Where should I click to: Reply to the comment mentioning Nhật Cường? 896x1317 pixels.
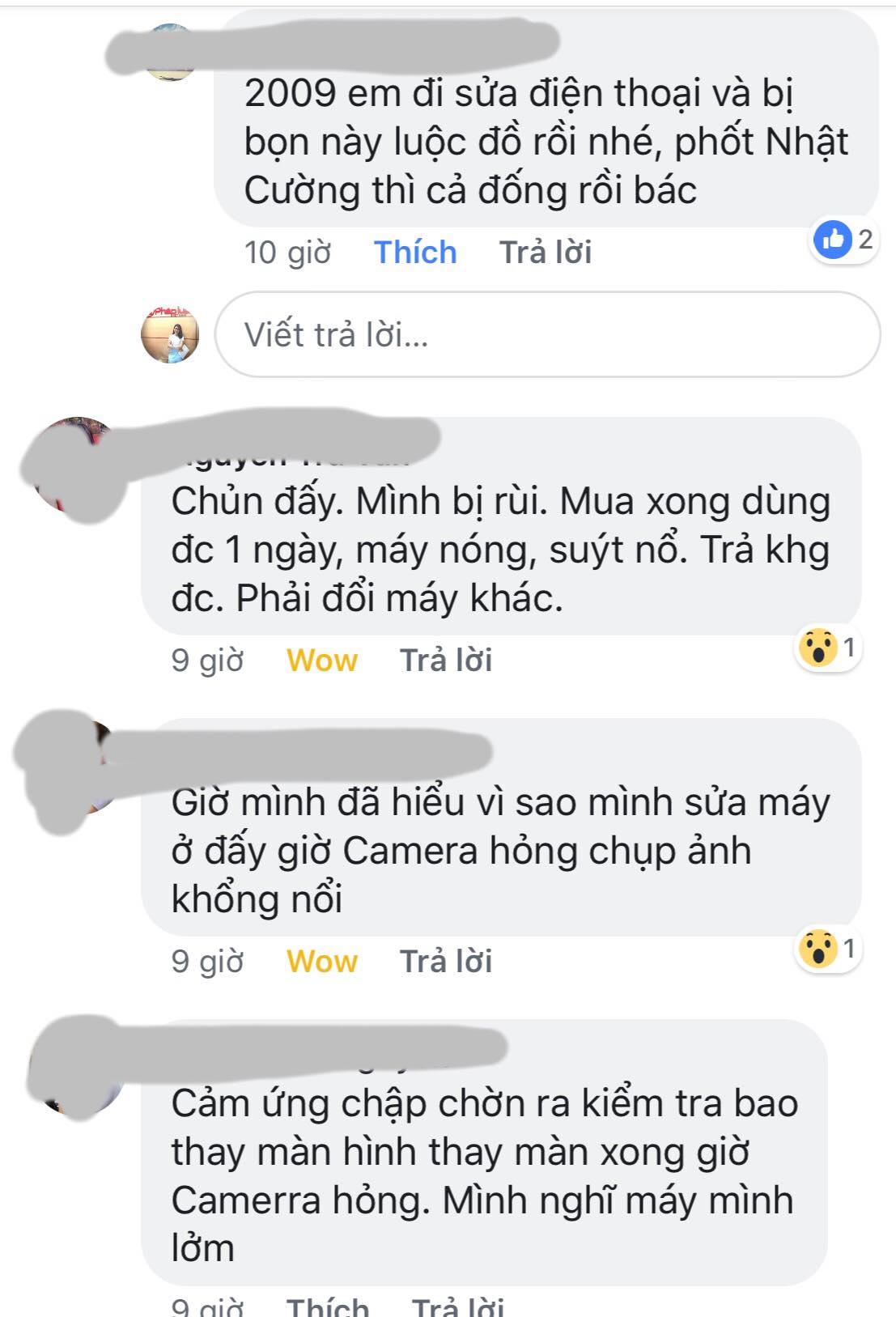(x=545, y=253)
